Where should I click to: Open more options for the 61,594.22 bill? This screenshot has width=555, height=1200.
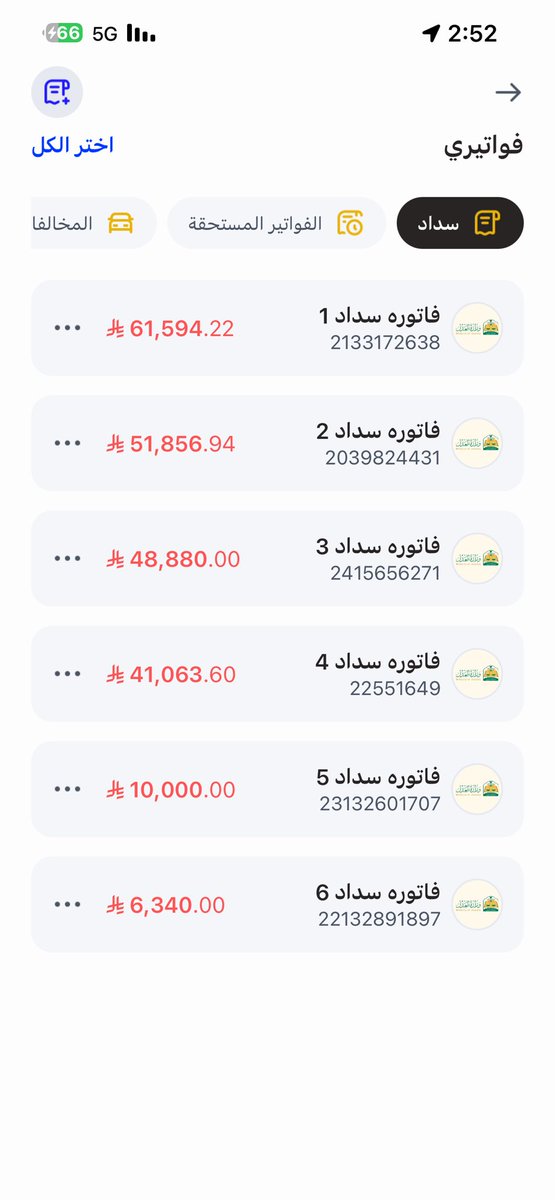[68, 328]
